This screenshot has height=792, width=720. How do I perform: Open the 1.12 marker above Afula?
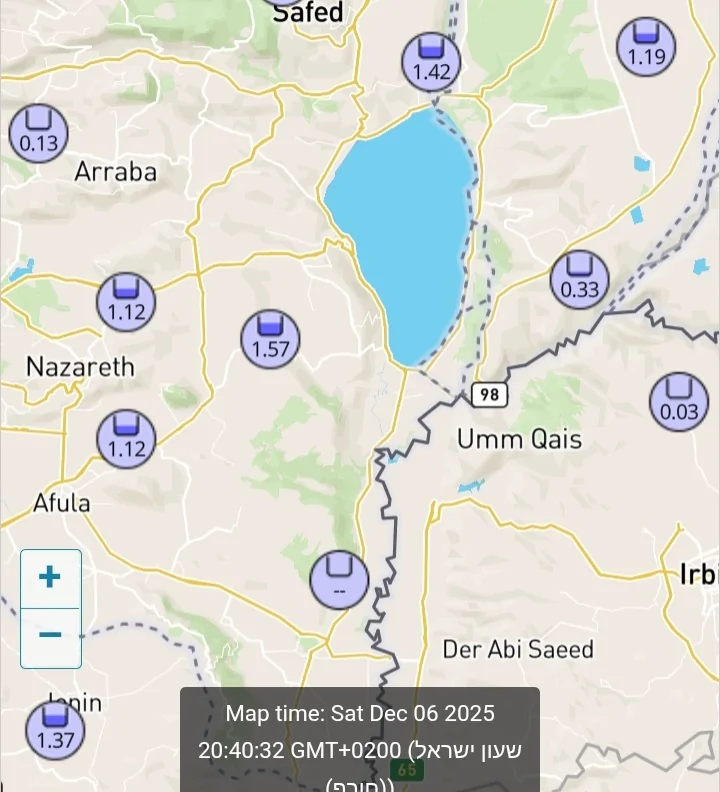(126, 438)
